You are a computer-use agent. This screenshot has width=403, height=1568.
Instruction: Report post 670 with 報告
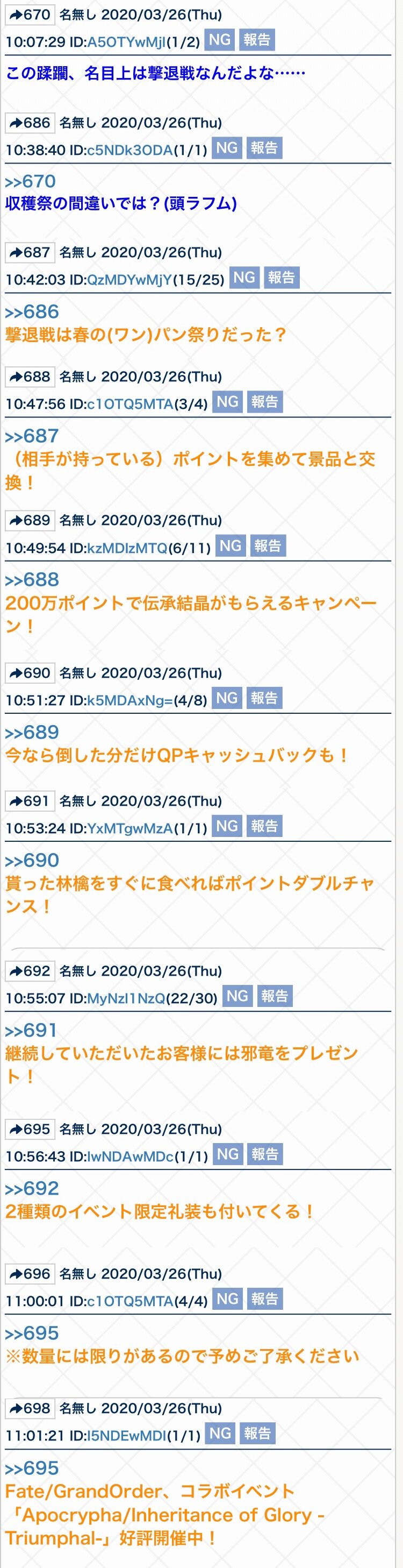point(257,40)
